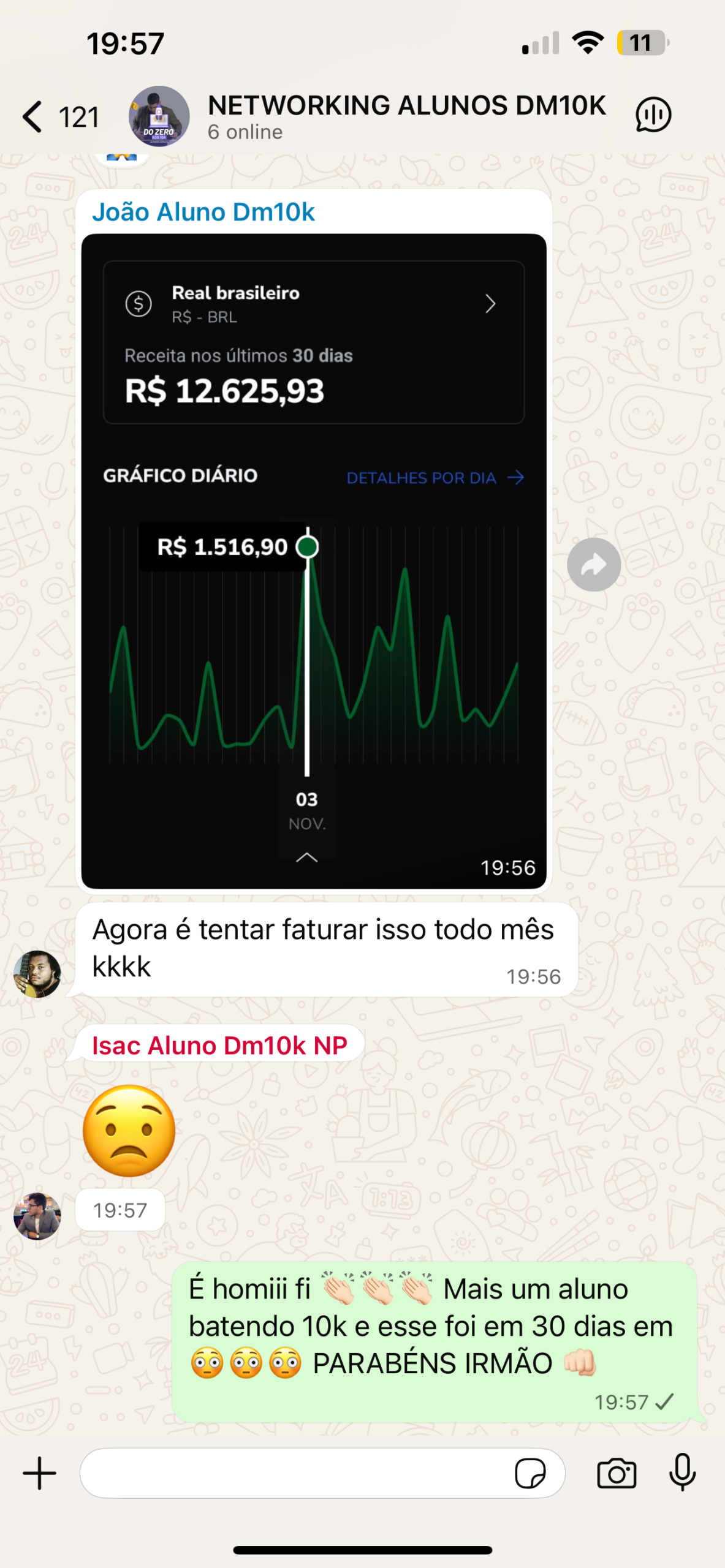Tap the microphone to record audio

tap(682, 1473)
